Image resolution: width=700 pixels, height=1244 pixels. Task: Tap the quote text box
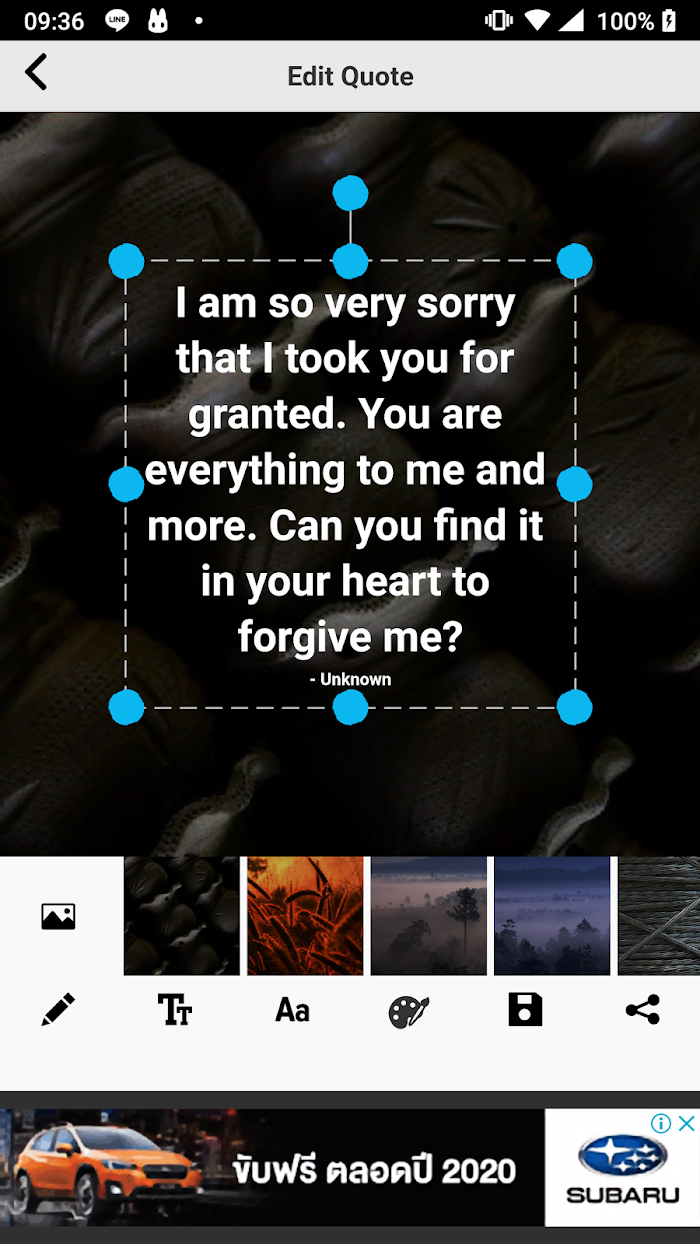coord(350,484)
